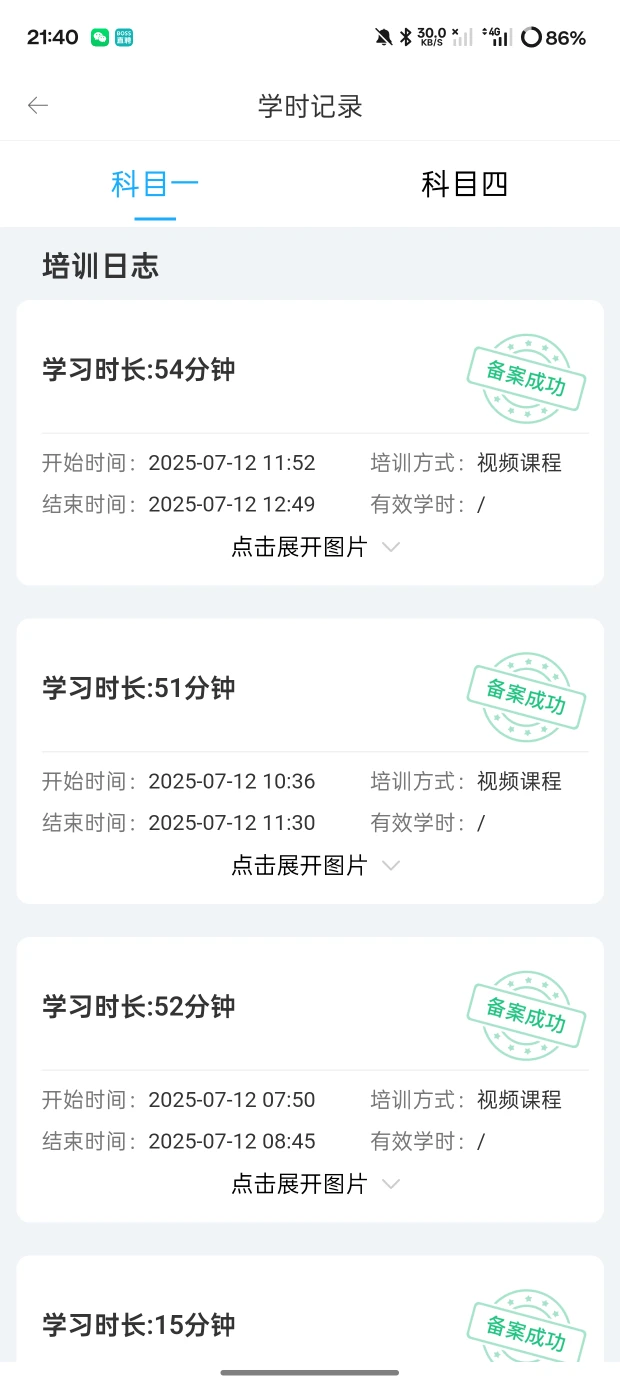Go back from 学时记录 page

pyautogui.click(x=38, y=106)
